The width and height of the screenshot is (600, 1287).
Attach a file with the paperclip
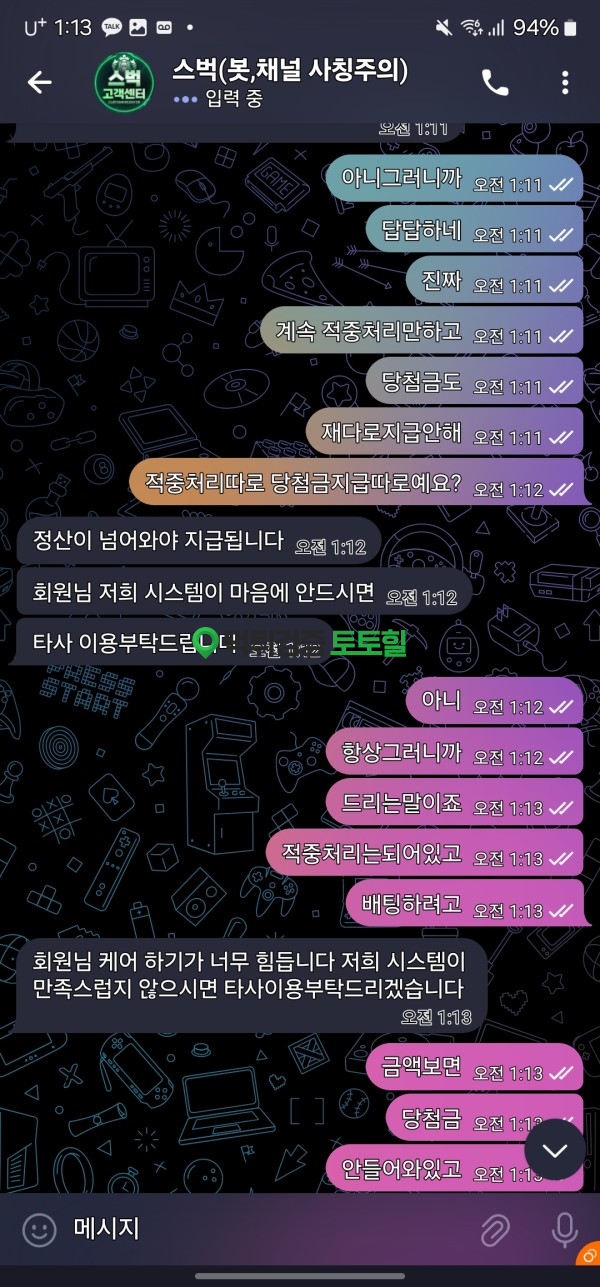click(x=495, y=1230)
